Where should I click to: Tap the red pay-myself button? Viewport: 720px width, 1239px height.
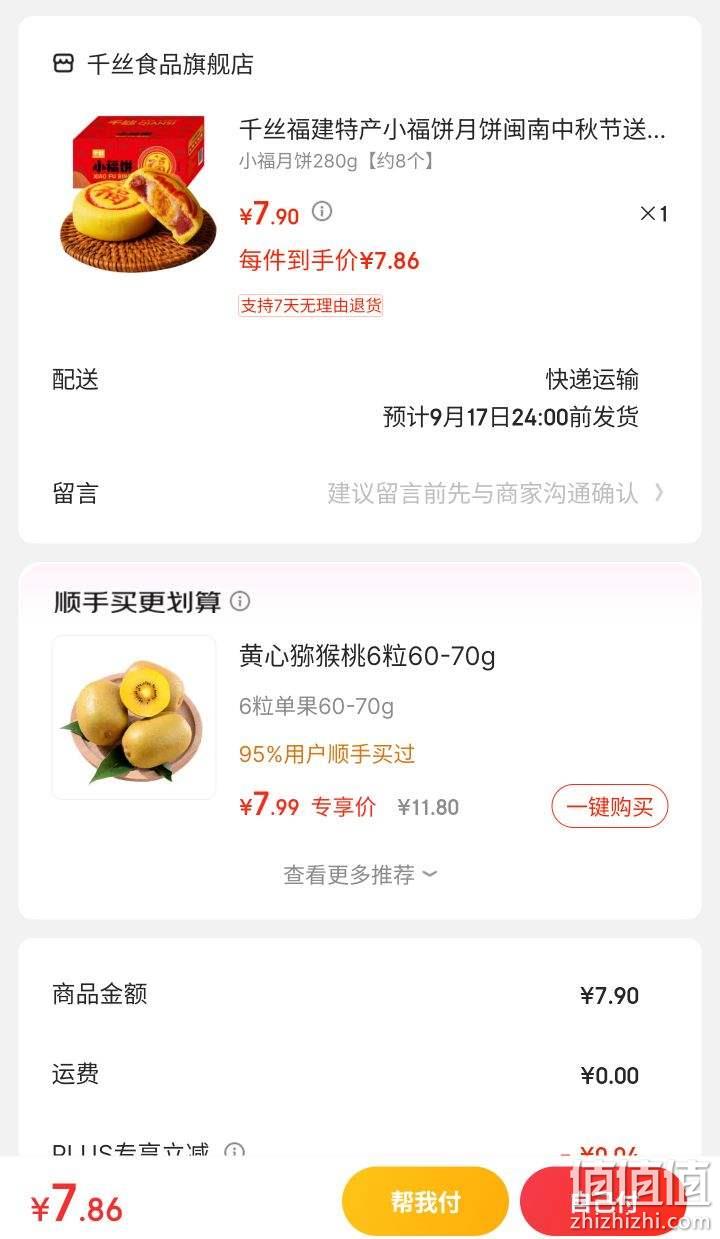[x=603, y=1201]
